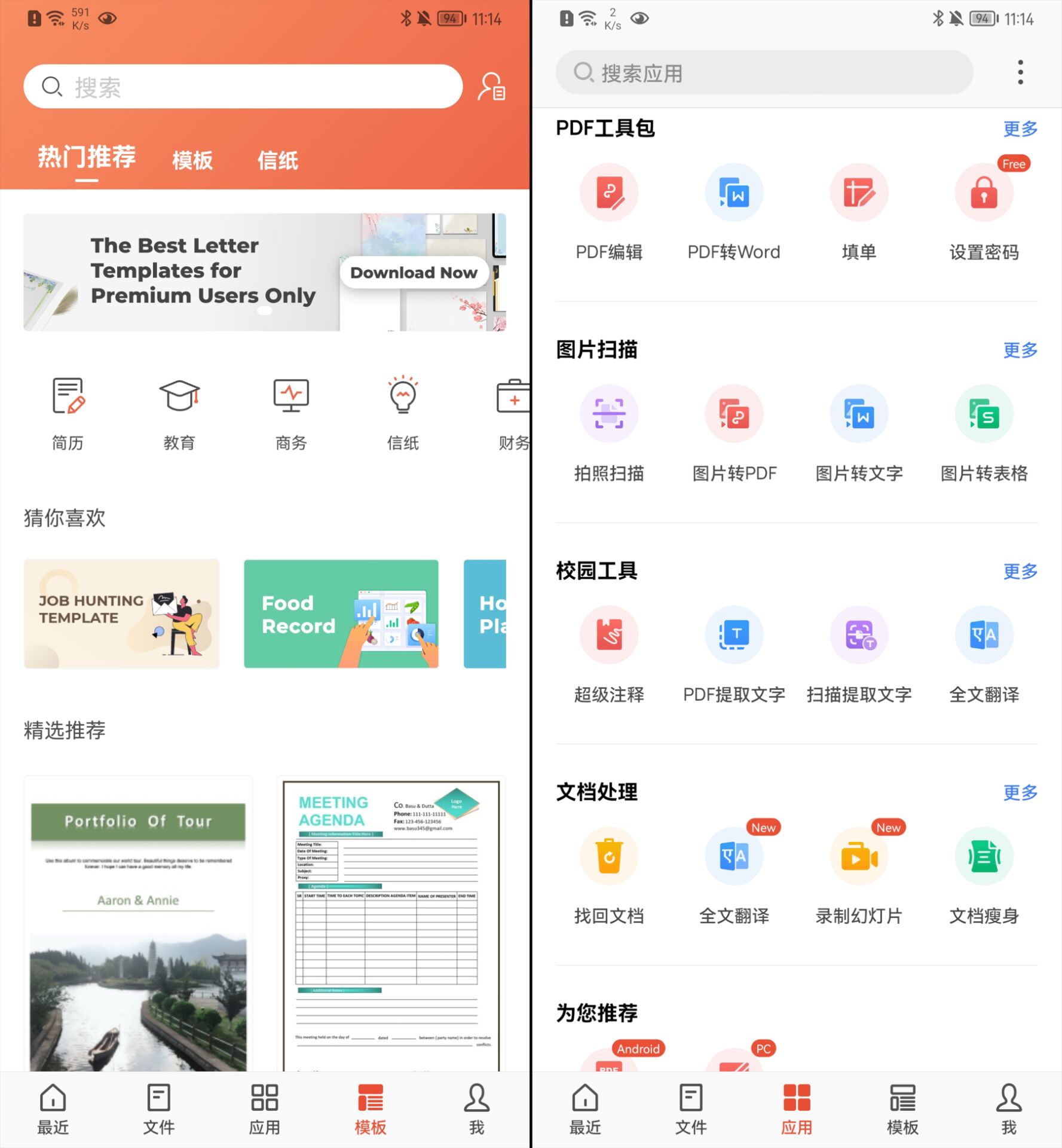Tap the 搜索应用 app search field
This screenshot has height=1148, width=1062.
764,73
